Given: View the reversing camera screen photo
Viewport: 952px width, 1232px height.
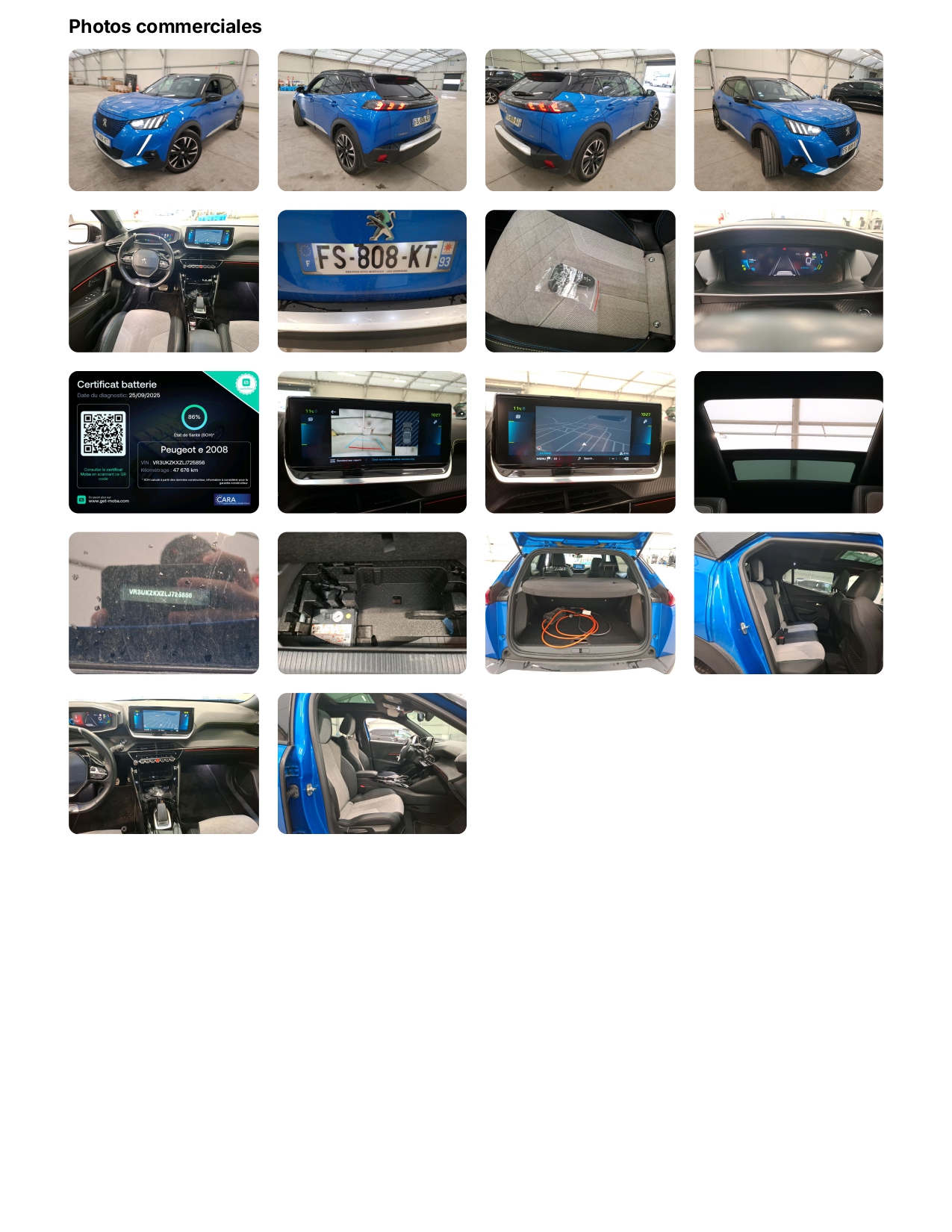Looking at the screenshot, I should (x=372, y=442).
